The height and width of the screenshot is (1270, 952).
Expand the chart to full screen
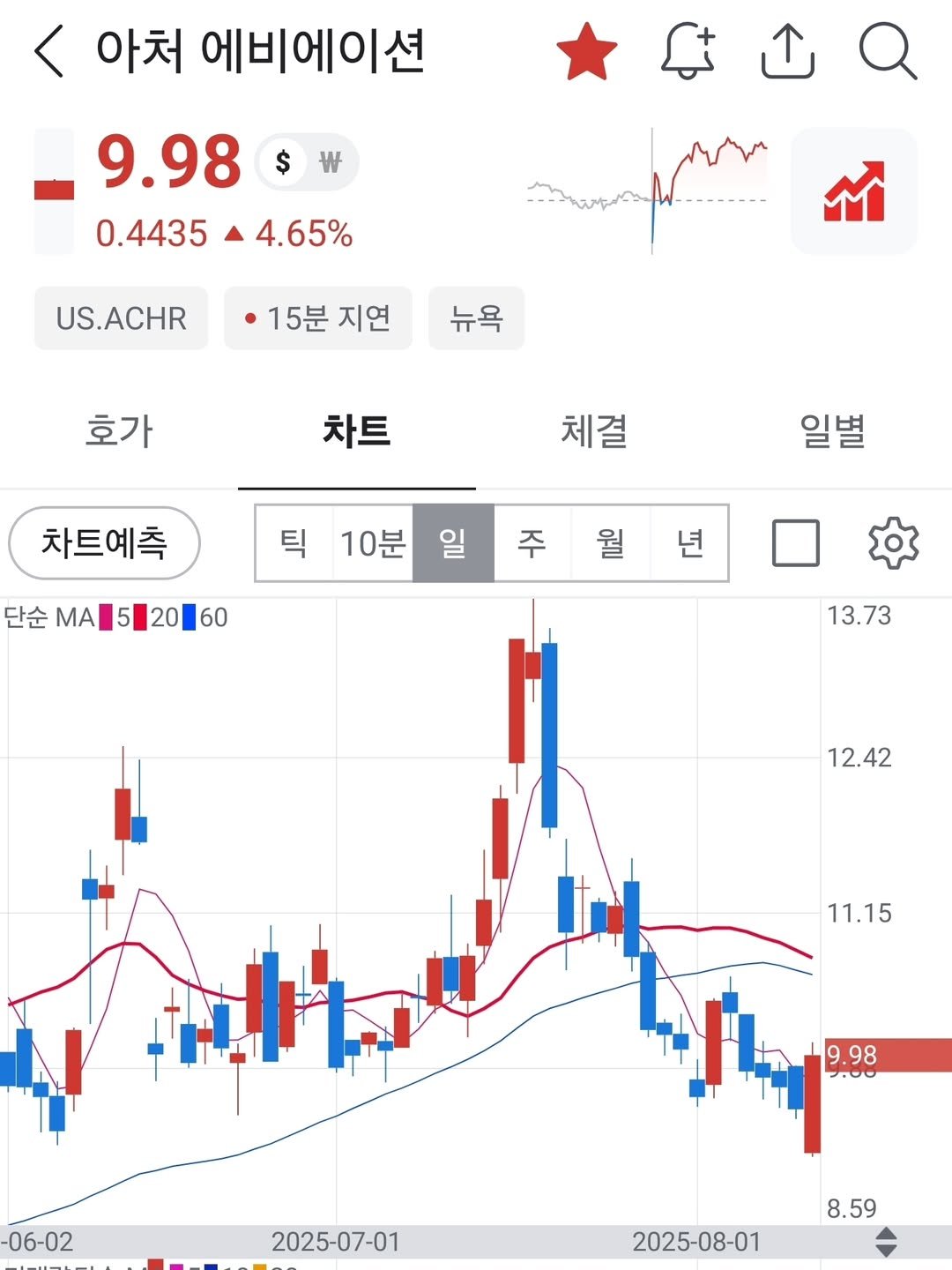[x=795, y=543]
